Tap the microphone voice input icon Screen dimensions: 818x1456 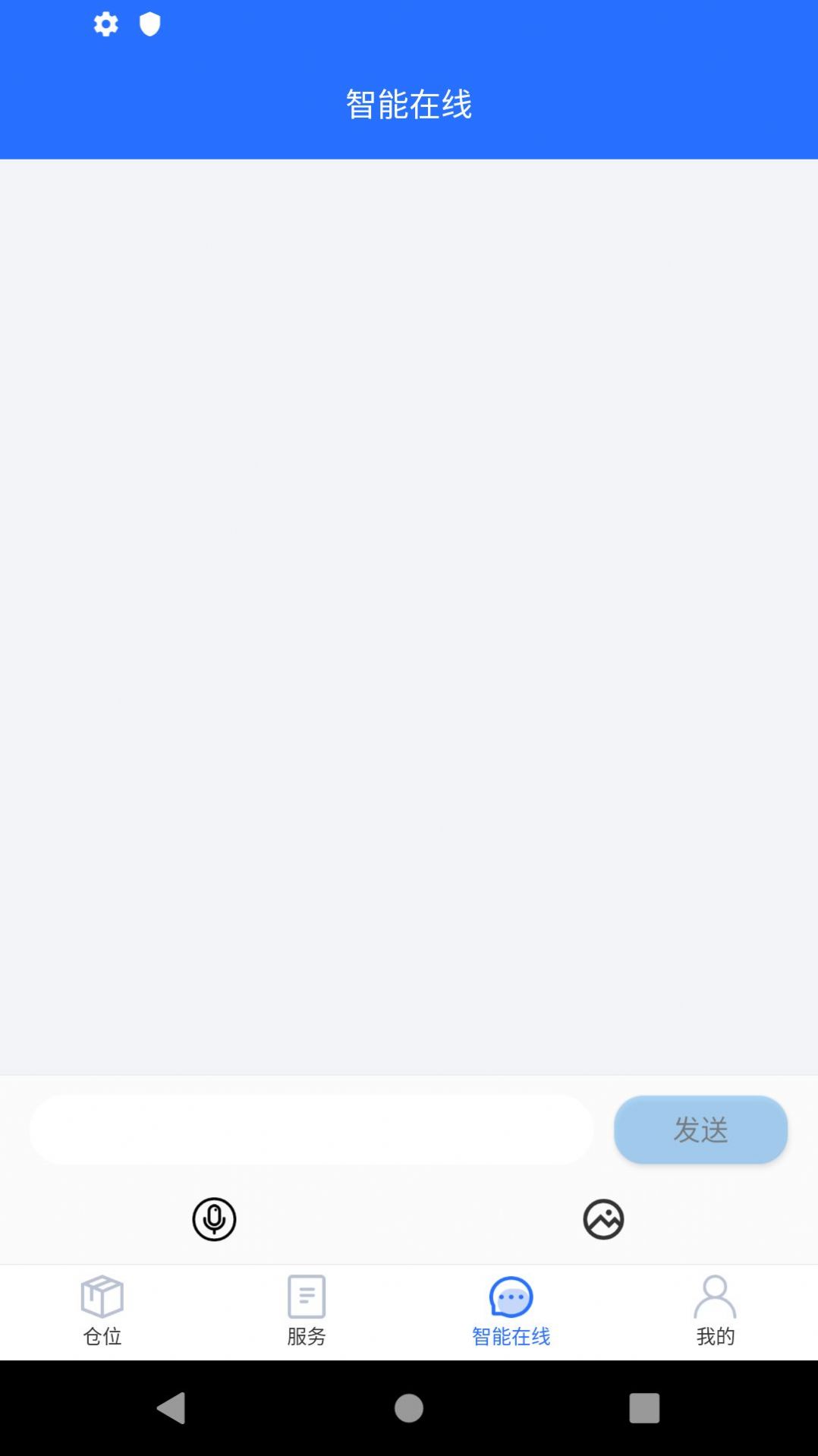coord(214,1219)
